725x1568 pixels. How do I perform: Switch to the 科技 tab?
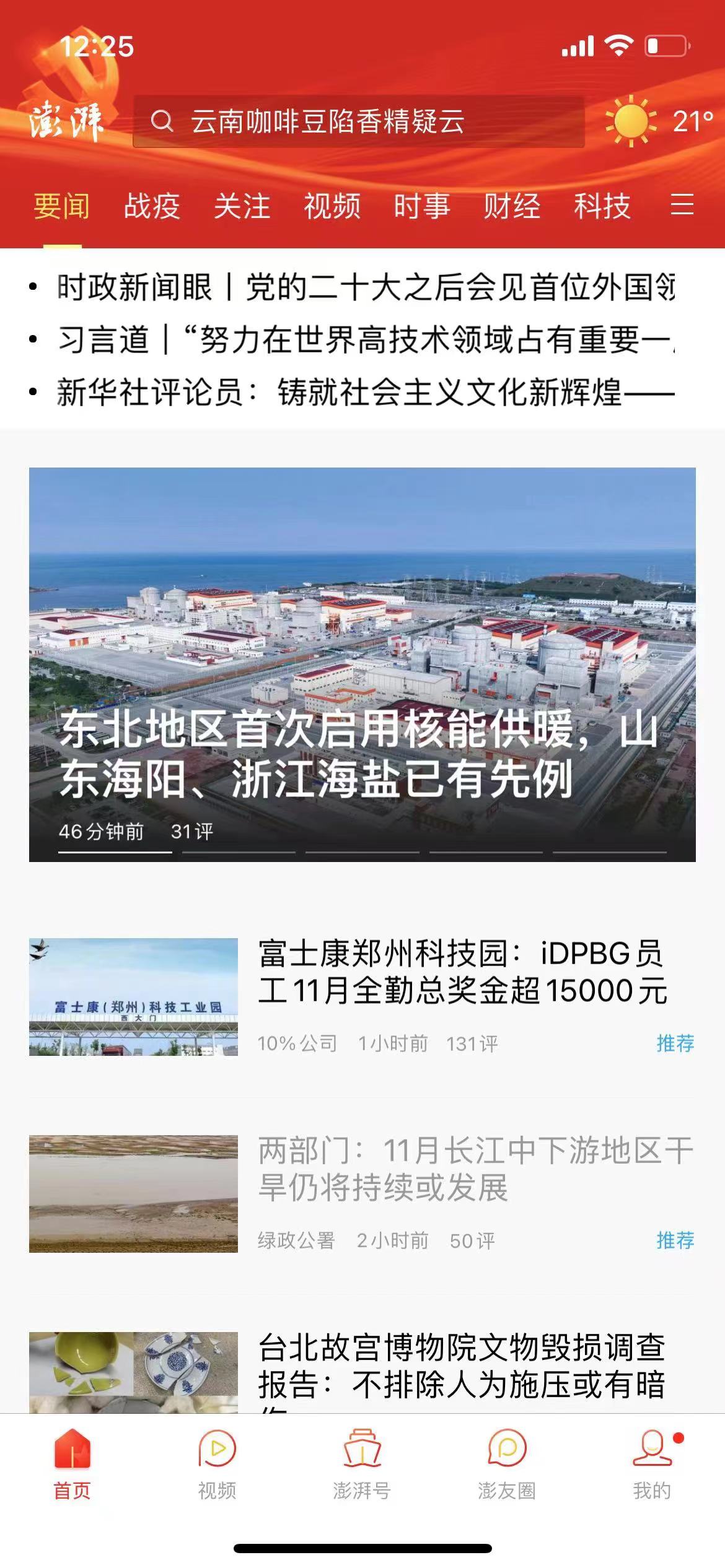point(601,206)
